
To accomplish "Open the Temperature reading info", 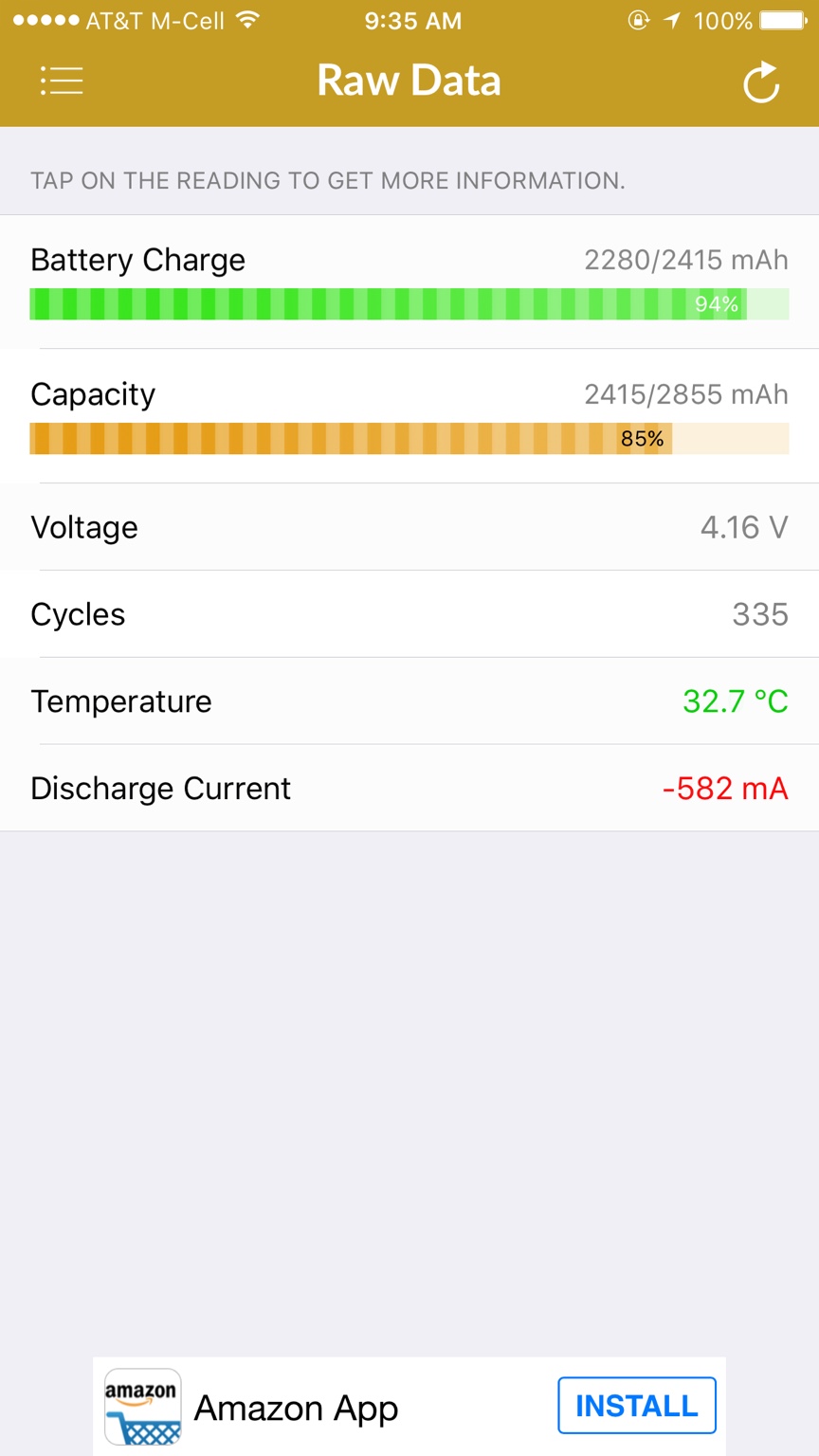I will (409, 701).
